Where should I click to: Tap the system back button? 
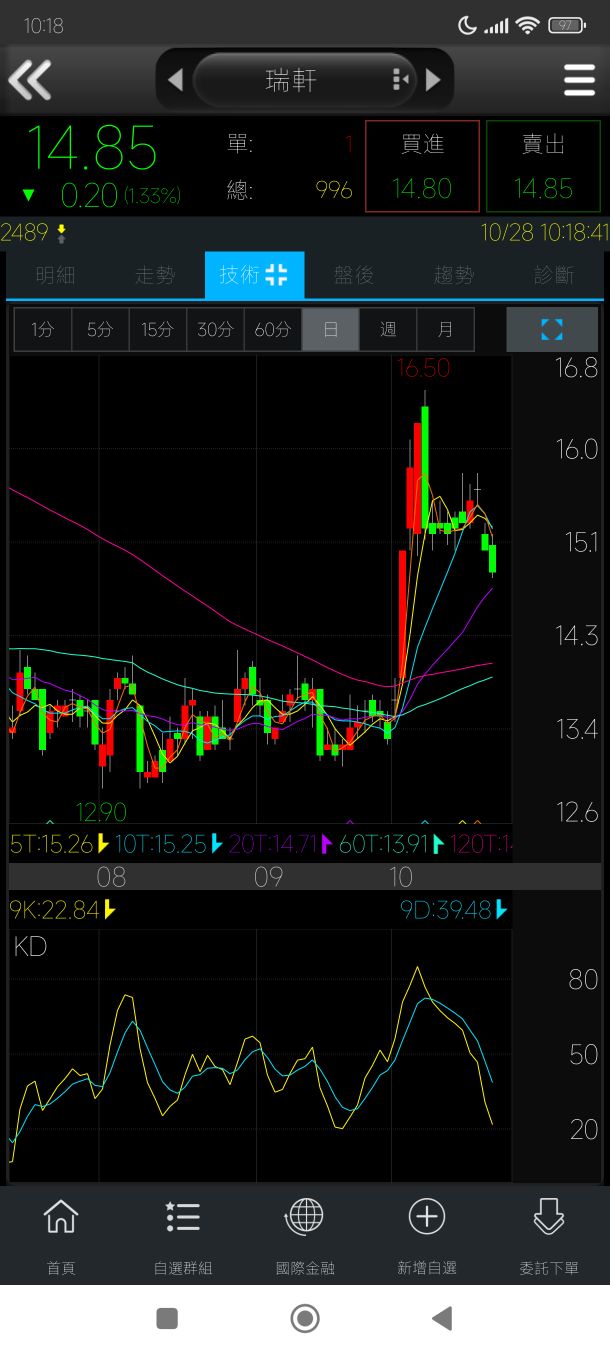(x=442, y=1318)
